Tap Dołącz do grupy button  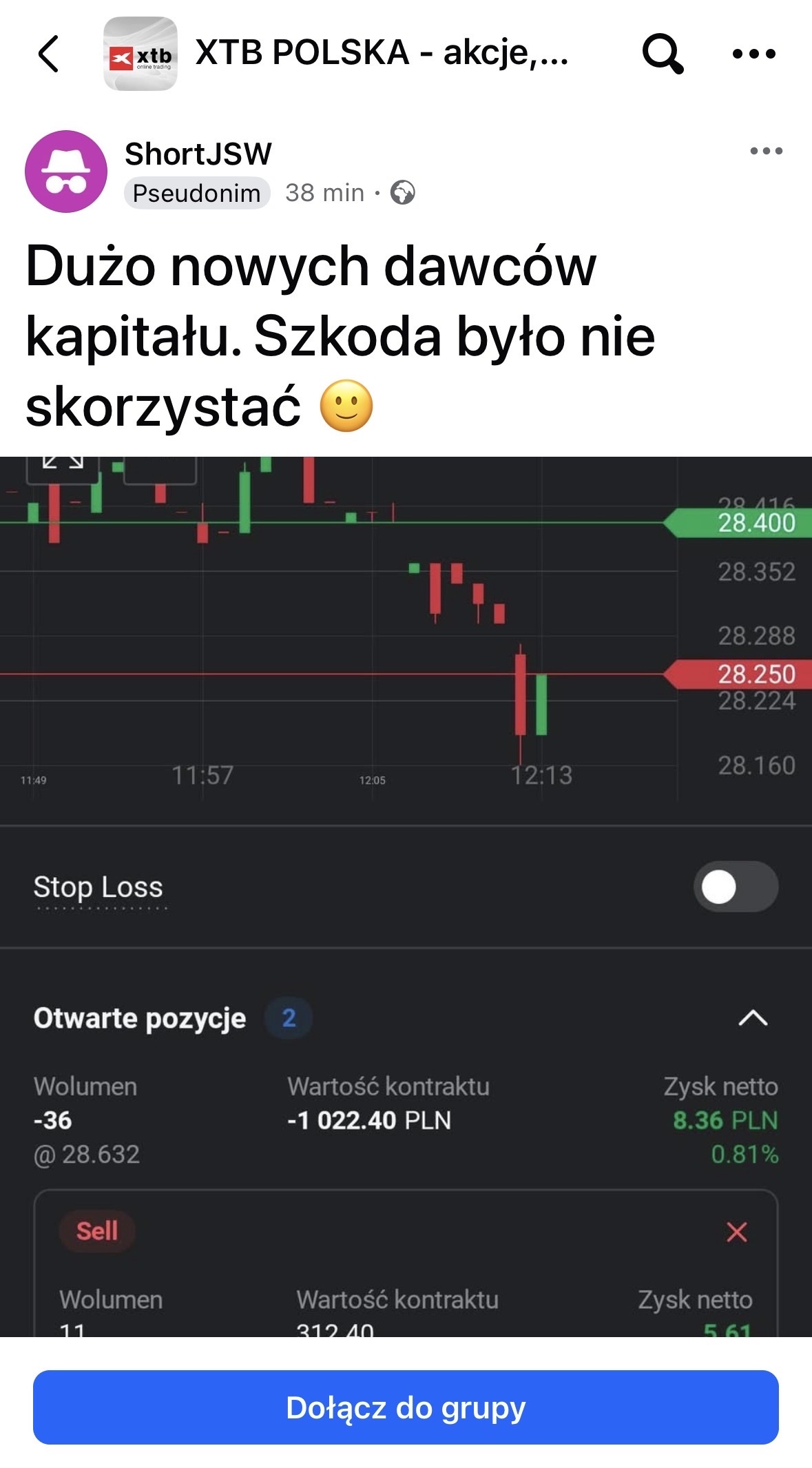pos(406,1407)
